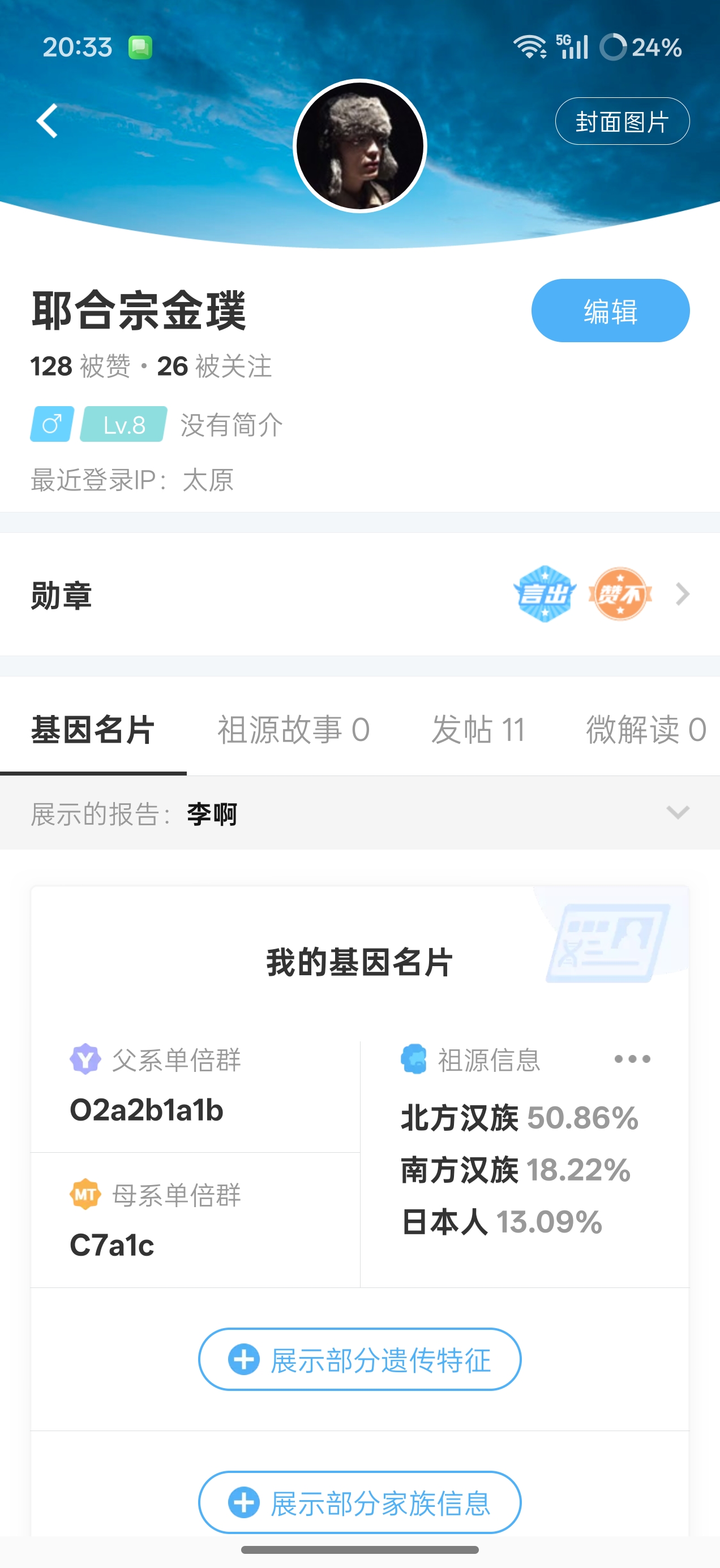The height and width of the screenshot is (1568, 720).
Task: Select the 基因名片 tab
Action: point(93,729)
